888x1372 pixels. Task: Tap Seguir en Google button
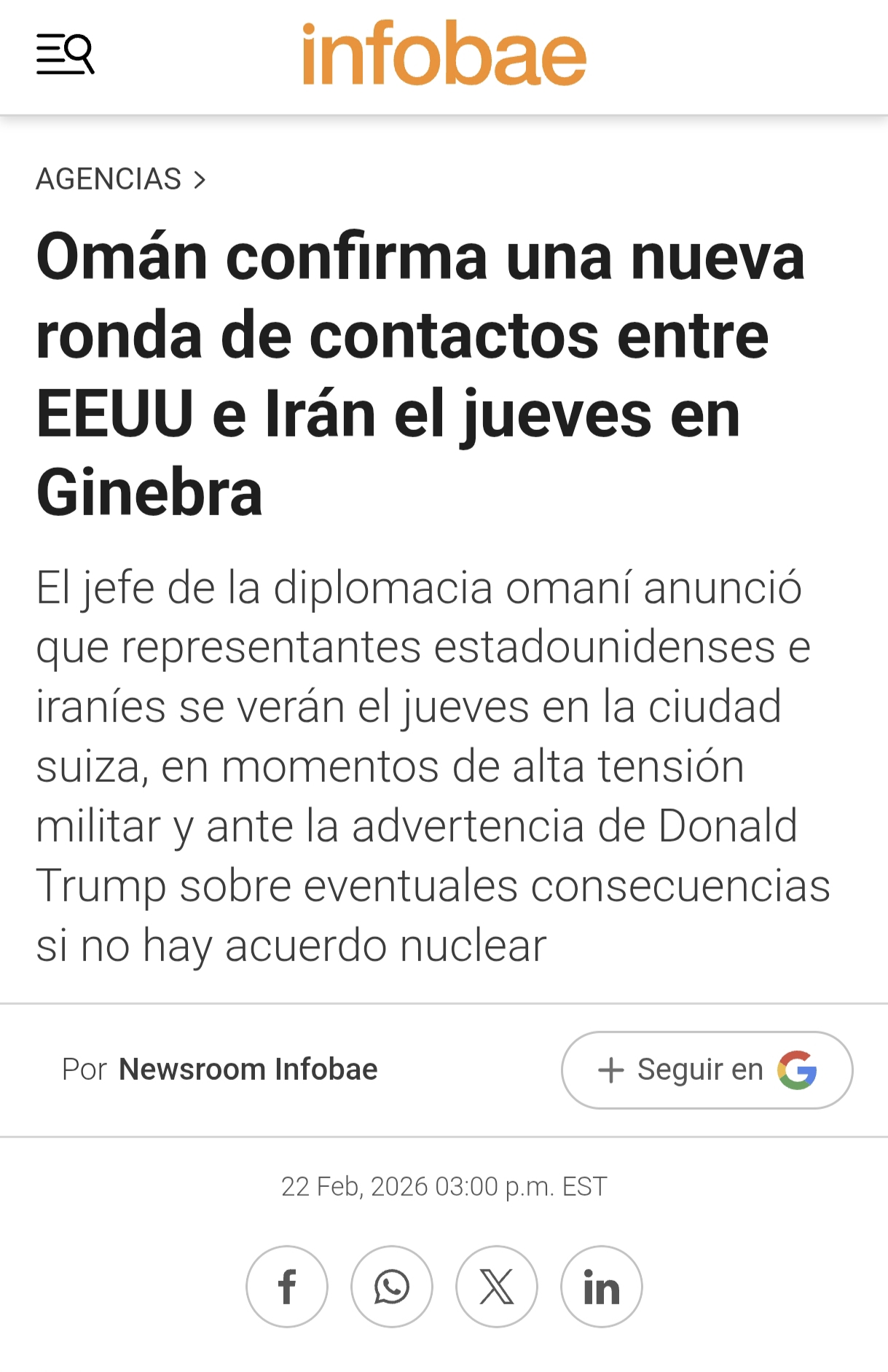706,1069
